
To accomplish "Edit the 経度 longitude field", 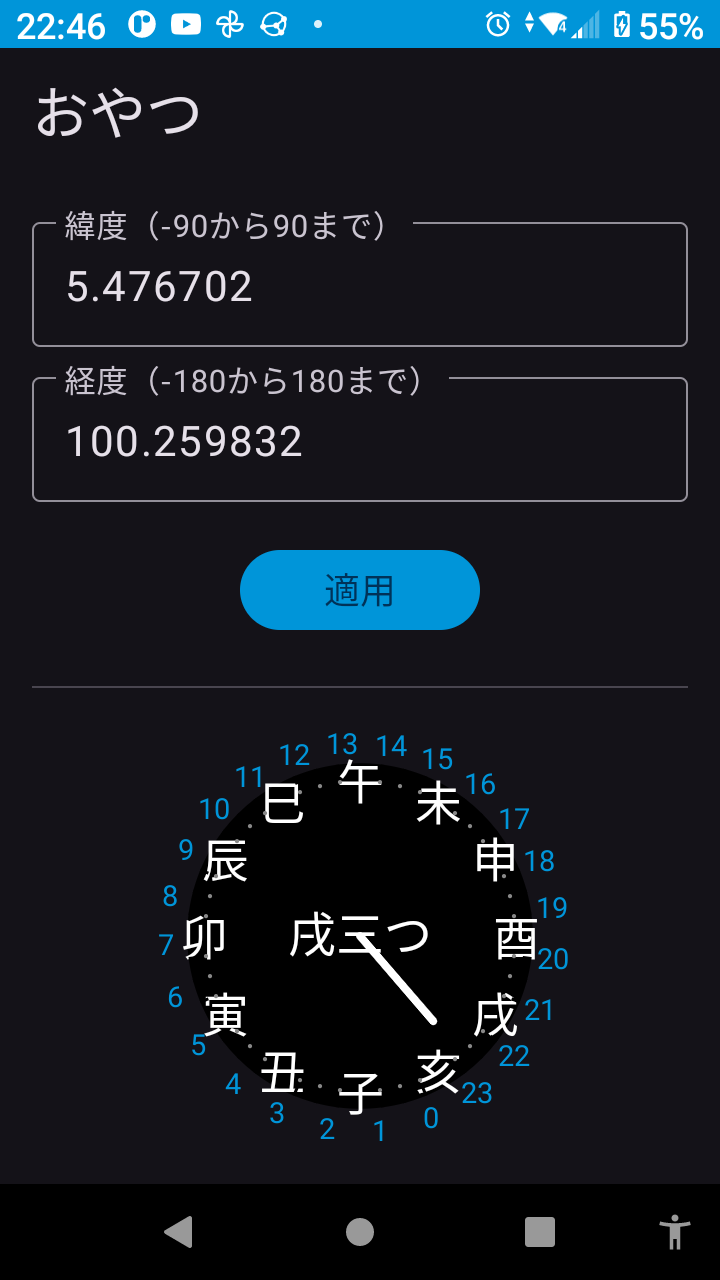I will click(x=360, y=441).
